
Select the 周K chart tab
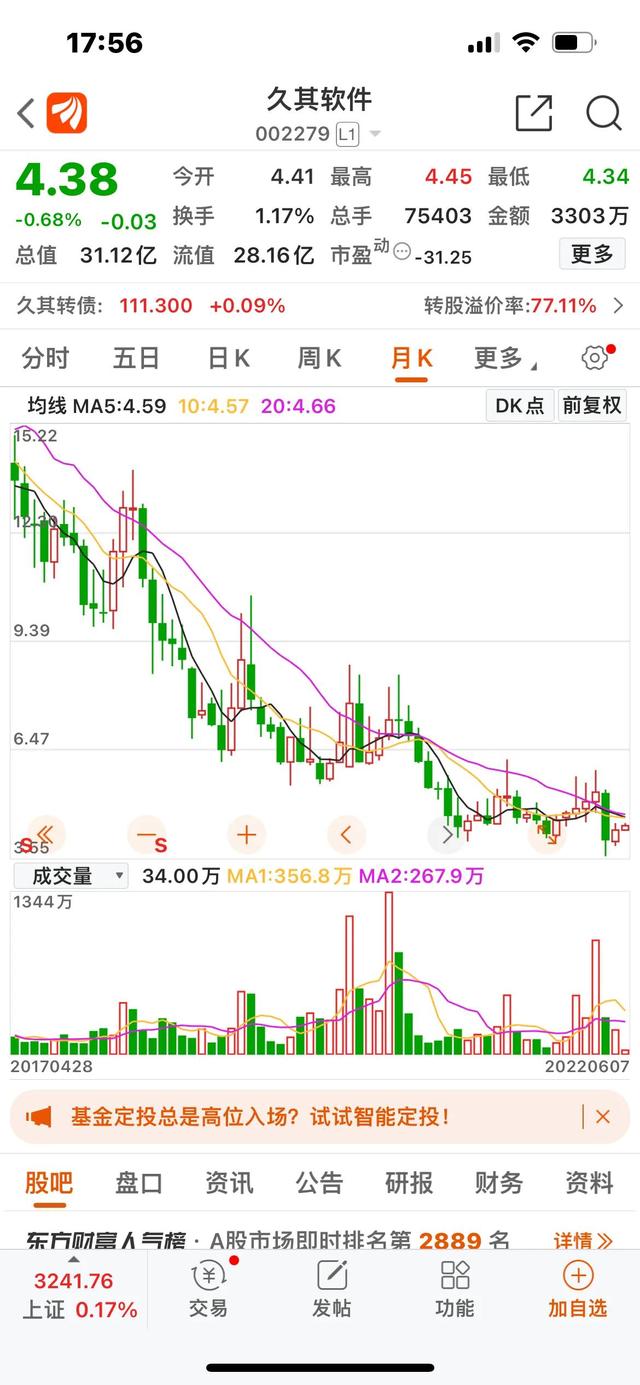[319, 358]
